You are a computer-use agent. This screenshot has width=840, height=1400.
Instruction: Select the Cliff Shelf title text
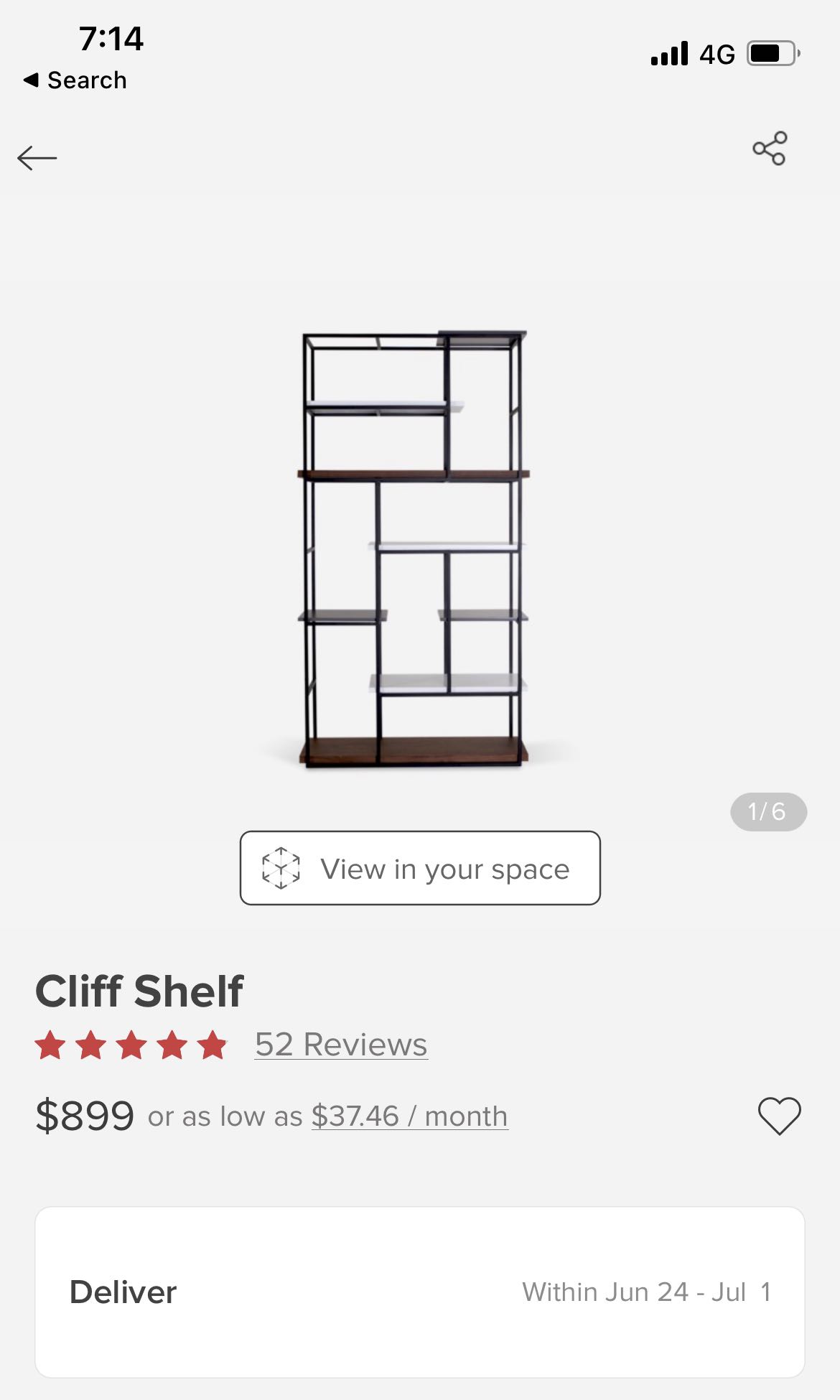141,992
